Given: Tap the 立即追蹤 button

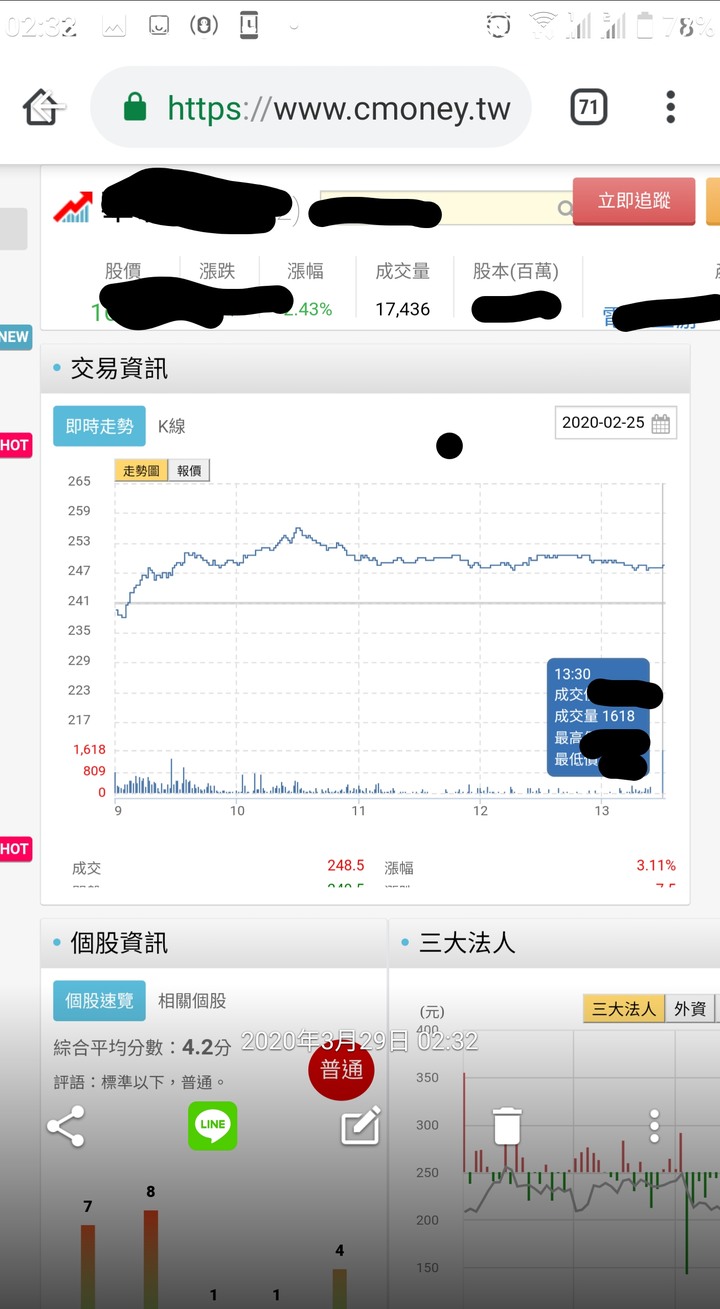Looking at the screenshot, I should [633, 201].
